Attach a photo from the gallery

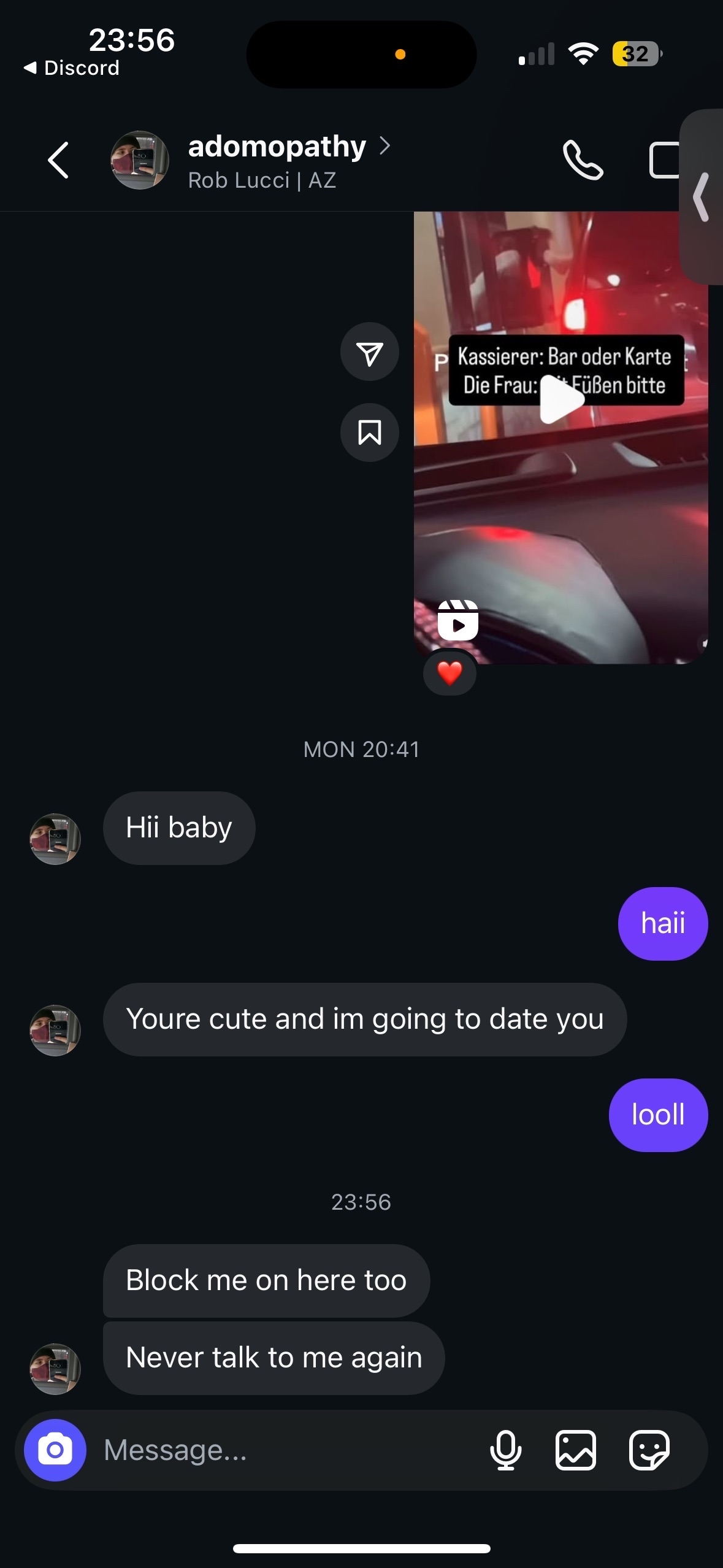575,1450
